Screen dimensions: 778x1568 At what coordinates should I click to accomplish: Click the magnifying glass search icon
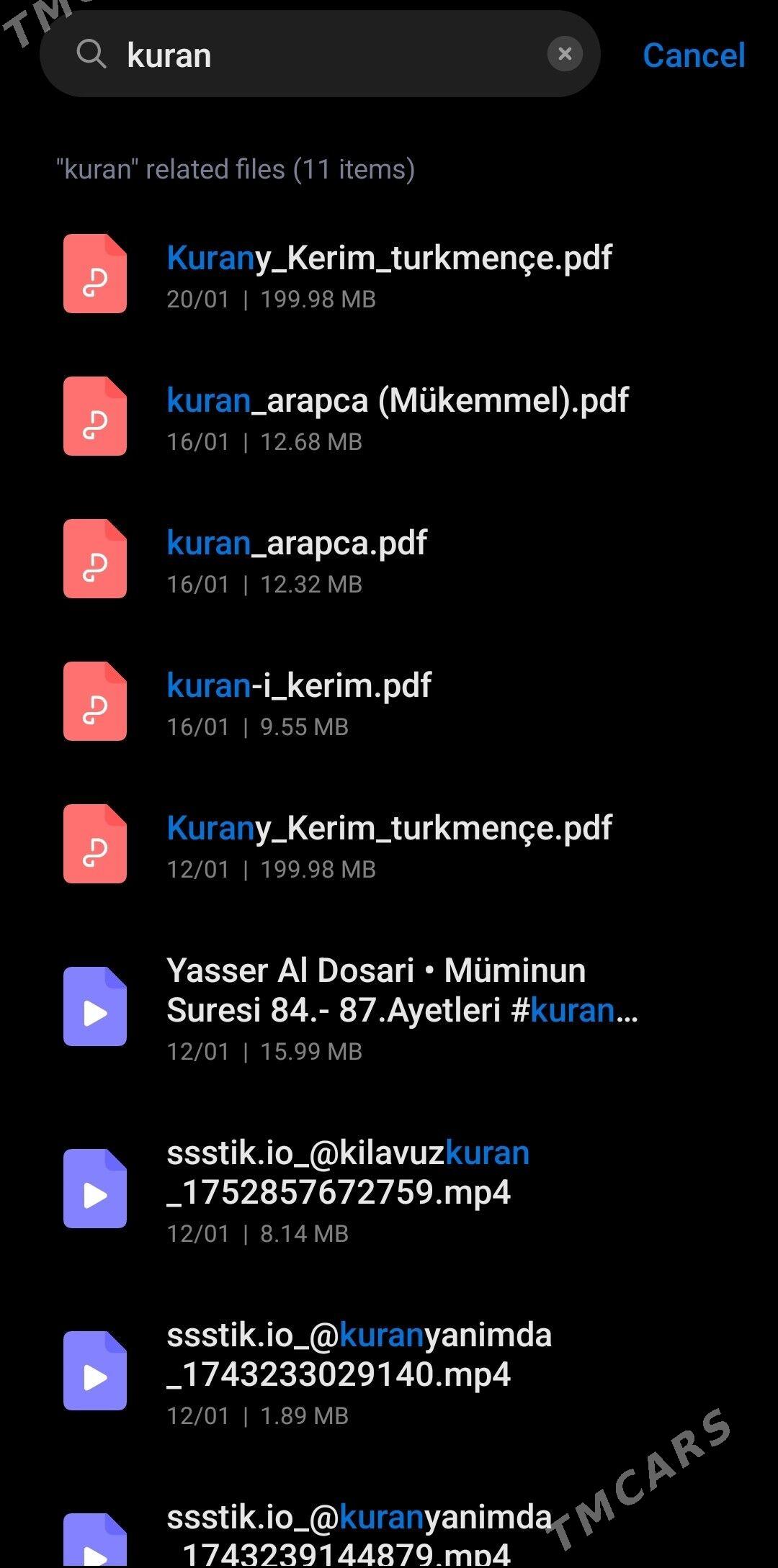coord(92,55)
